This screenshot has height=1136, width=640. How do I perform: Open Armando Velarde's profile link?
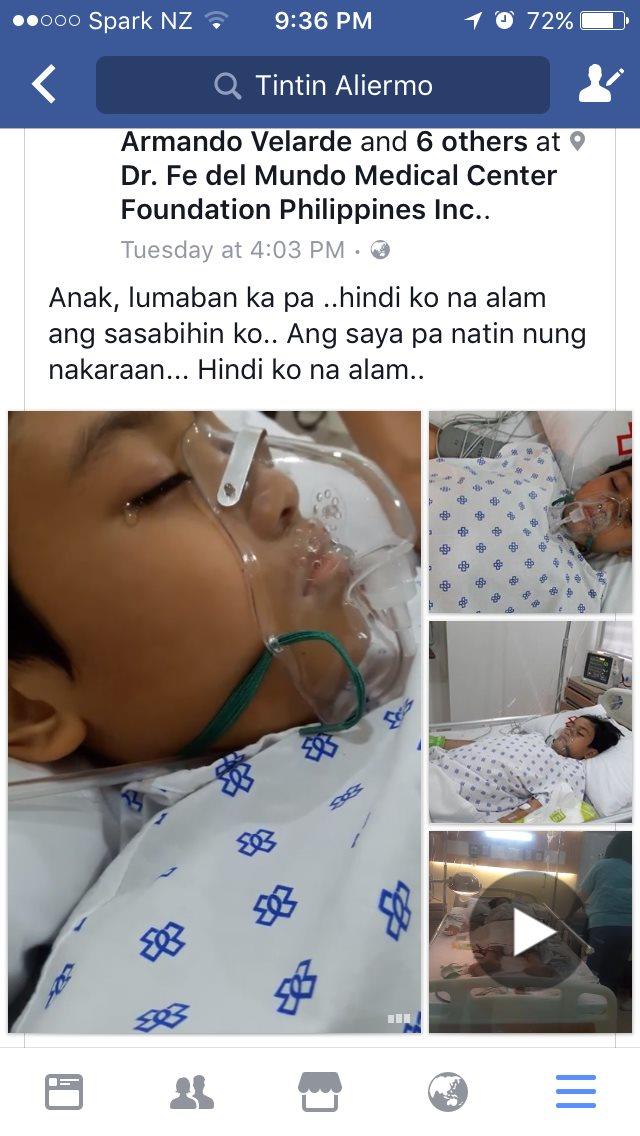click(238, 142)
